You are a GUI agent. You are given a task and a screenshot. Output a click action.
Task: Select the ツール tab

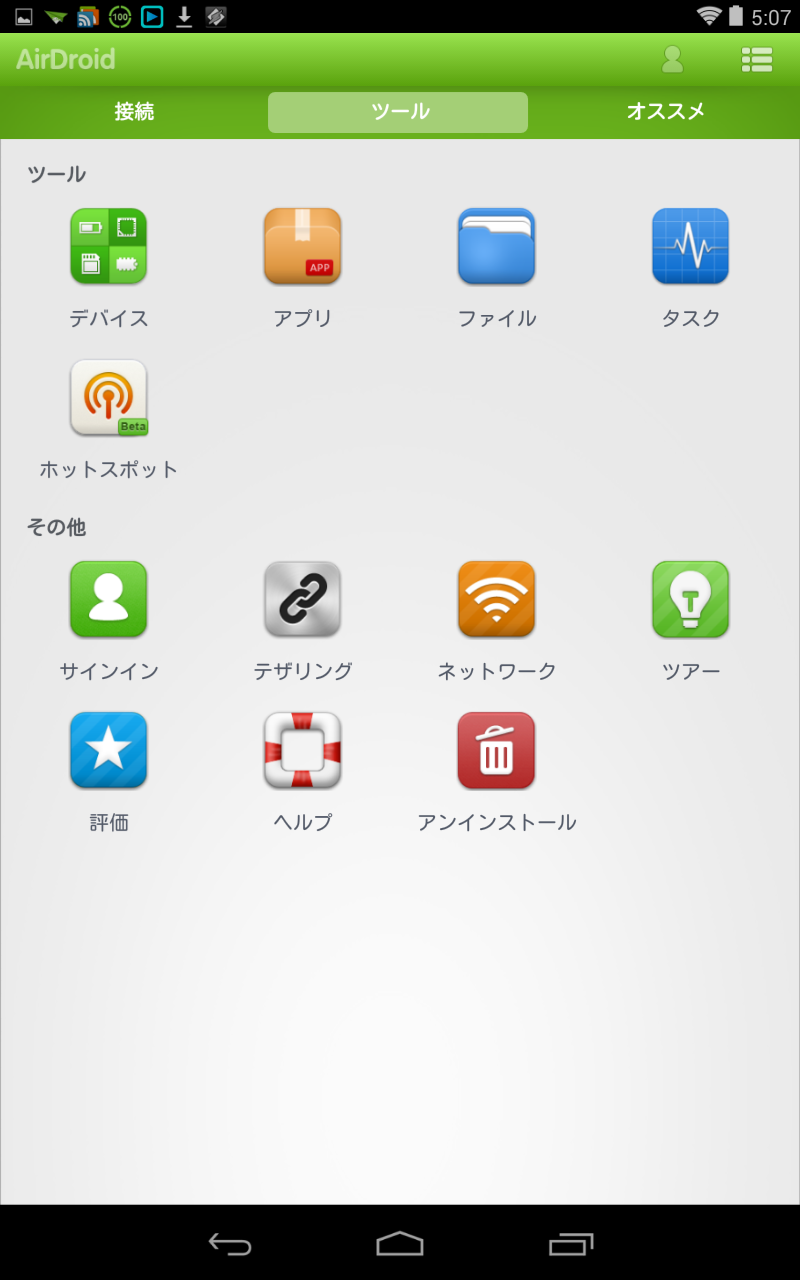(398, 112)
